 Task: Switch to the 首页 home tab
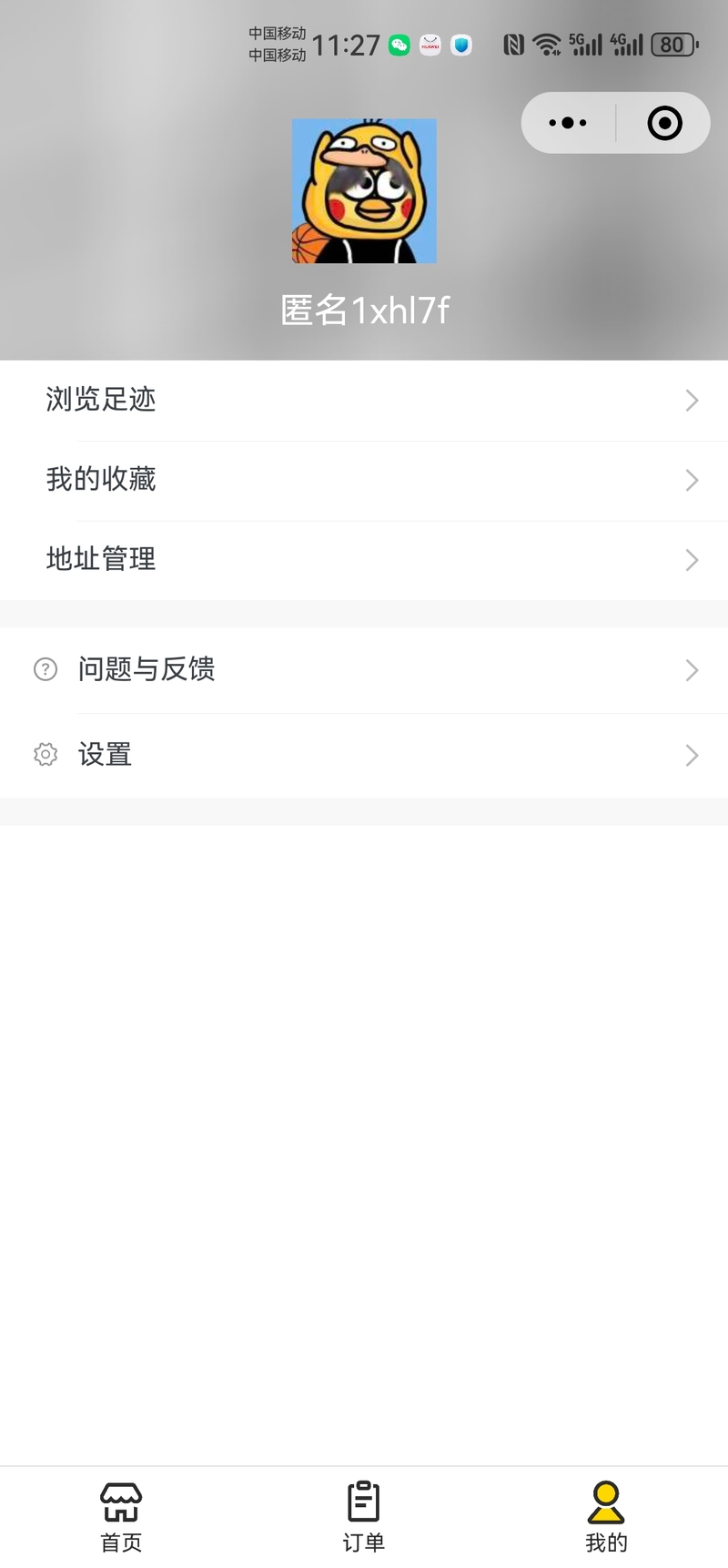coord(121,1517)
